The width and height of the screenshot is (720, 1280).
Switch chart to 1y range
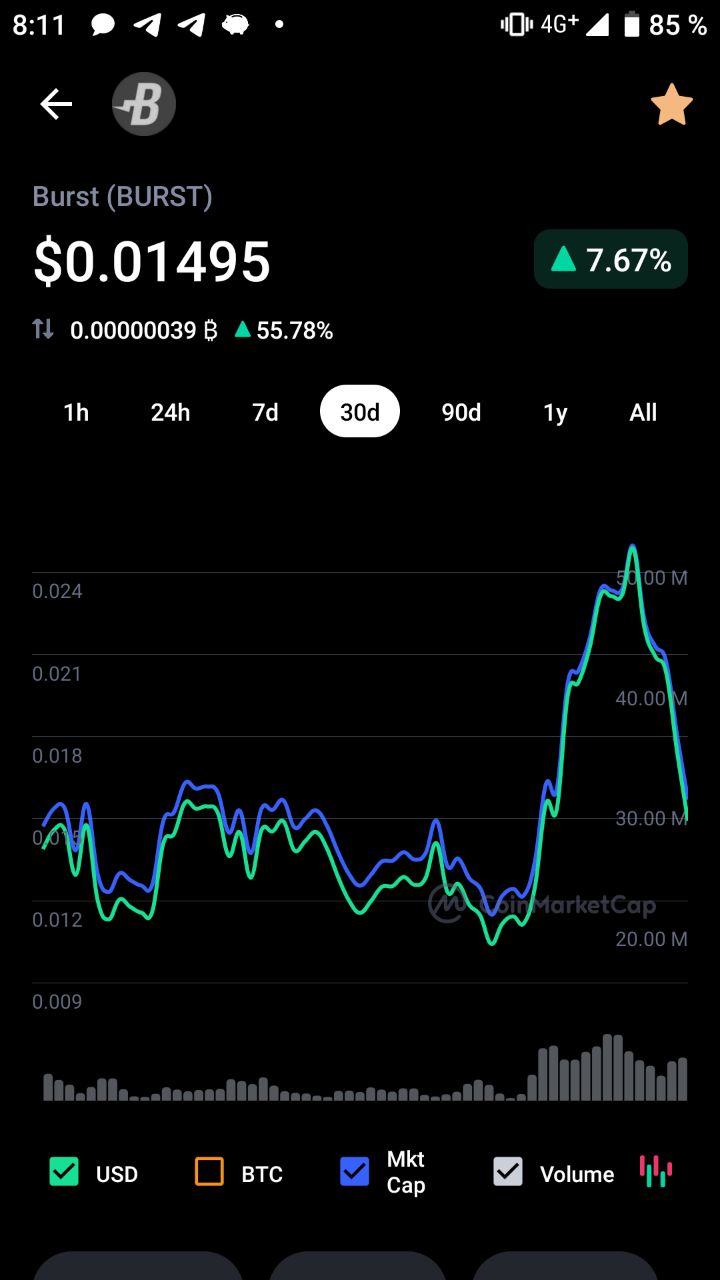click(555, 412)
